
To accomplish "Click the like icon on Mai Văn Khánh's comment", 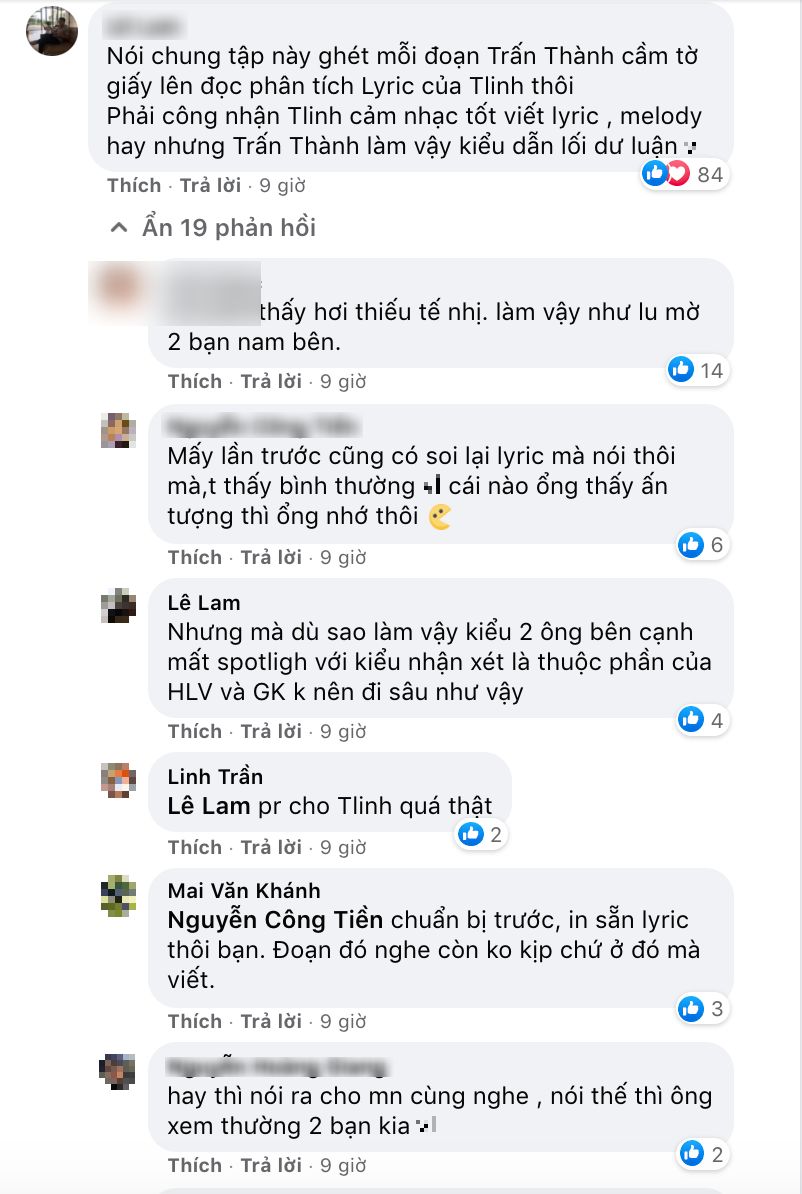I will click(x=690, y=1010).
